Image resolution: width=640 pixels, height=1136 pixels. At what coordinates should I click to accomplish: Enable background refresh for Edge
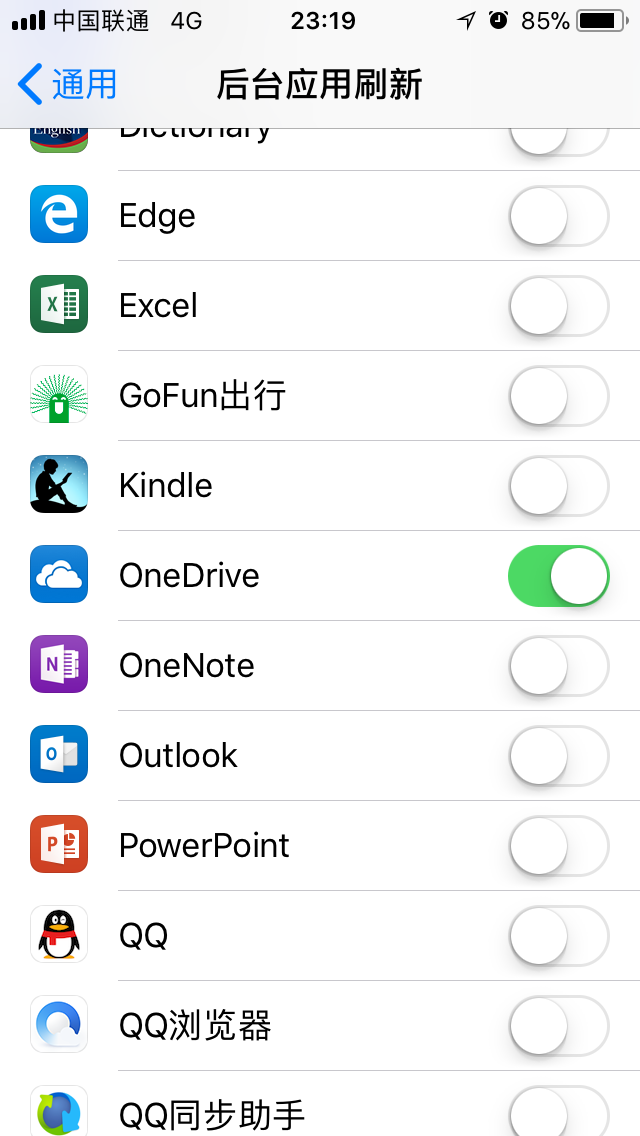[558, 216]
